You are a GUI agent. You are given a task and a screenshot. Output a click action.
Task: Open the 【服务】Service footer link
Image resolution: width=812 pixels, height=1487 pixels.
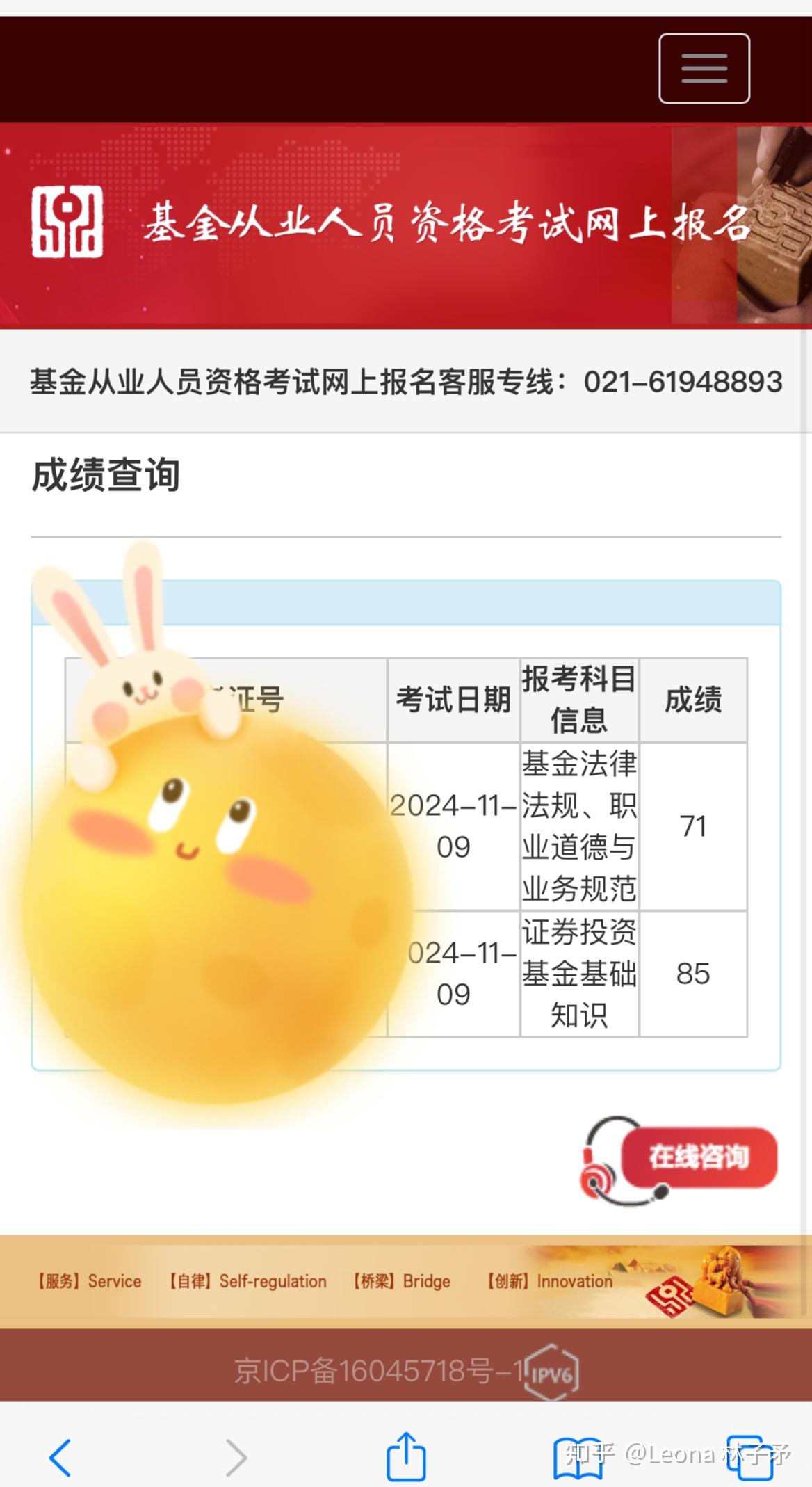coord(88,1282)
